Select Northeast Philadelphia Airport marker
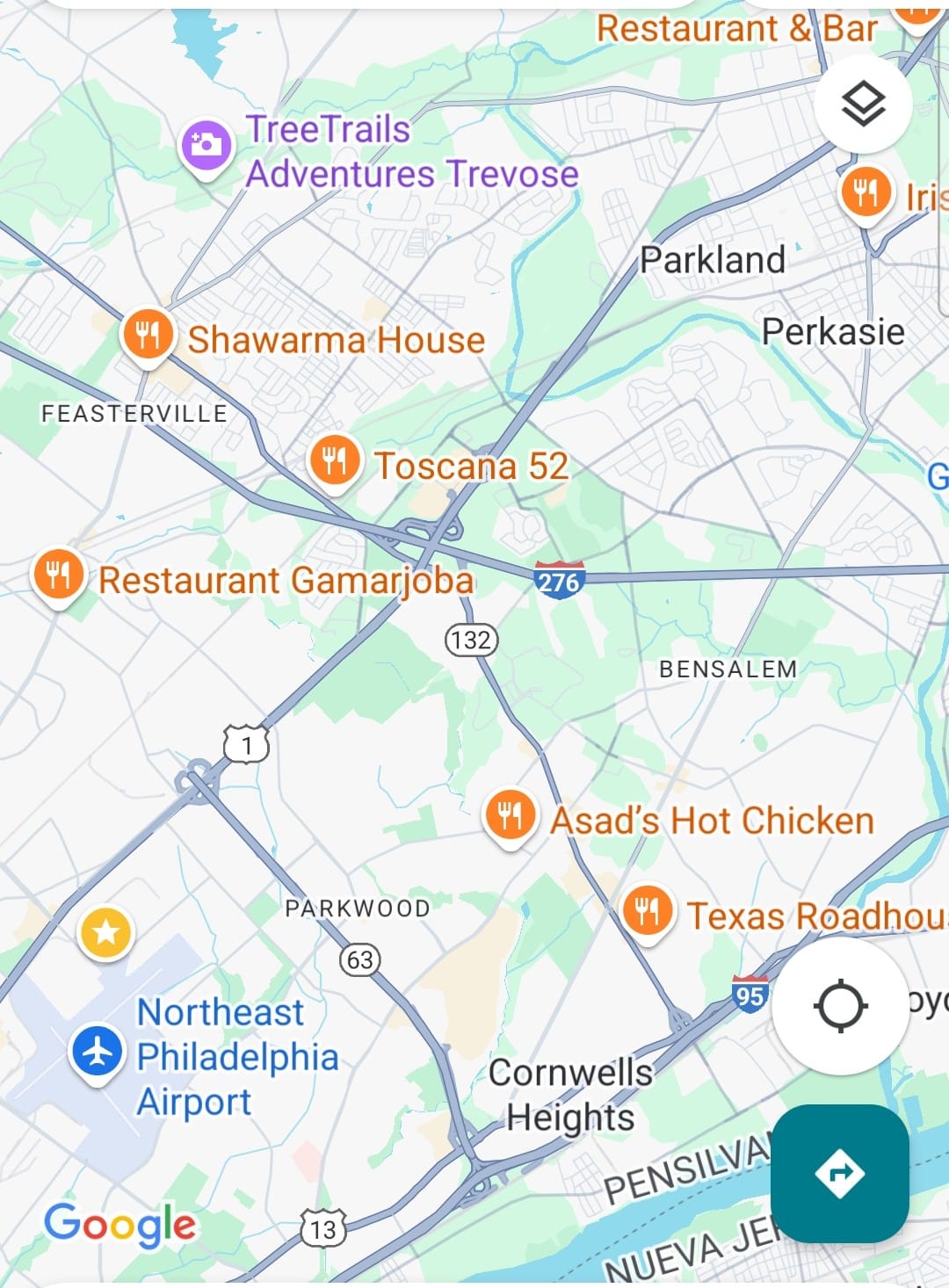Viewport: 949px width, 1288px height. [x=97, y=1052]
